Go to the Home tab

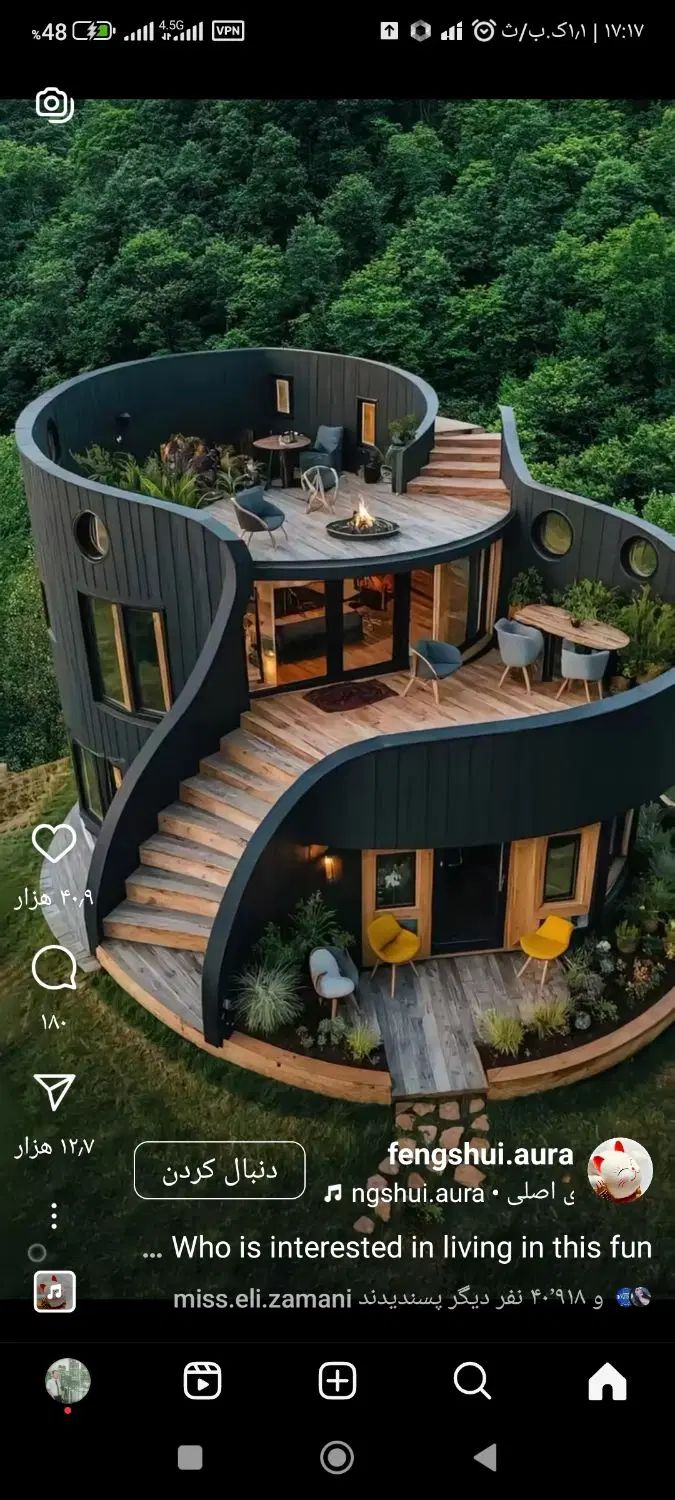(607, 1381)
